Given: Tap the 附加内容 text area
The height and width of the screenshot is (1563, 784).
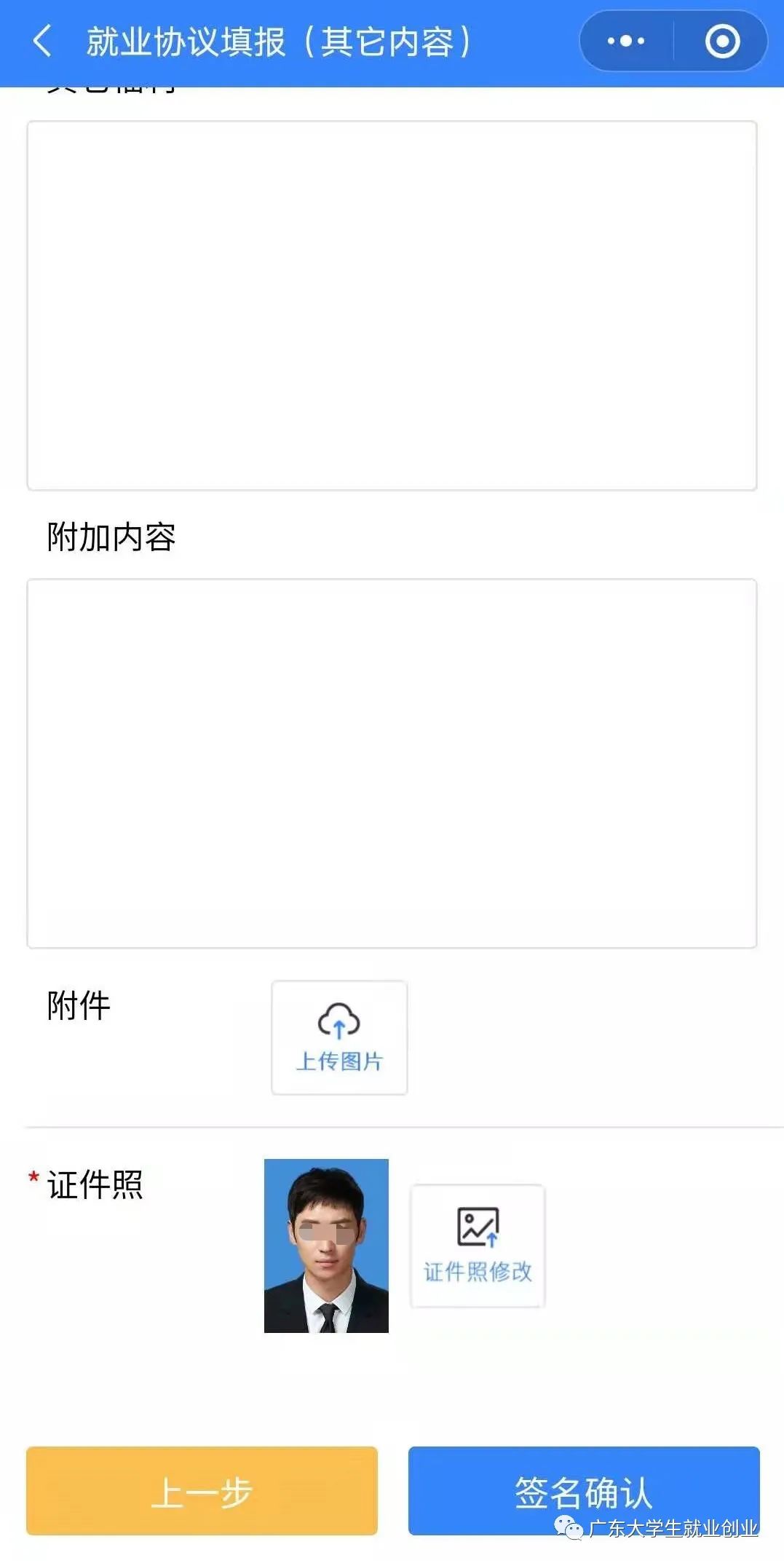Looking at the screenshot, I should point(392,763).
